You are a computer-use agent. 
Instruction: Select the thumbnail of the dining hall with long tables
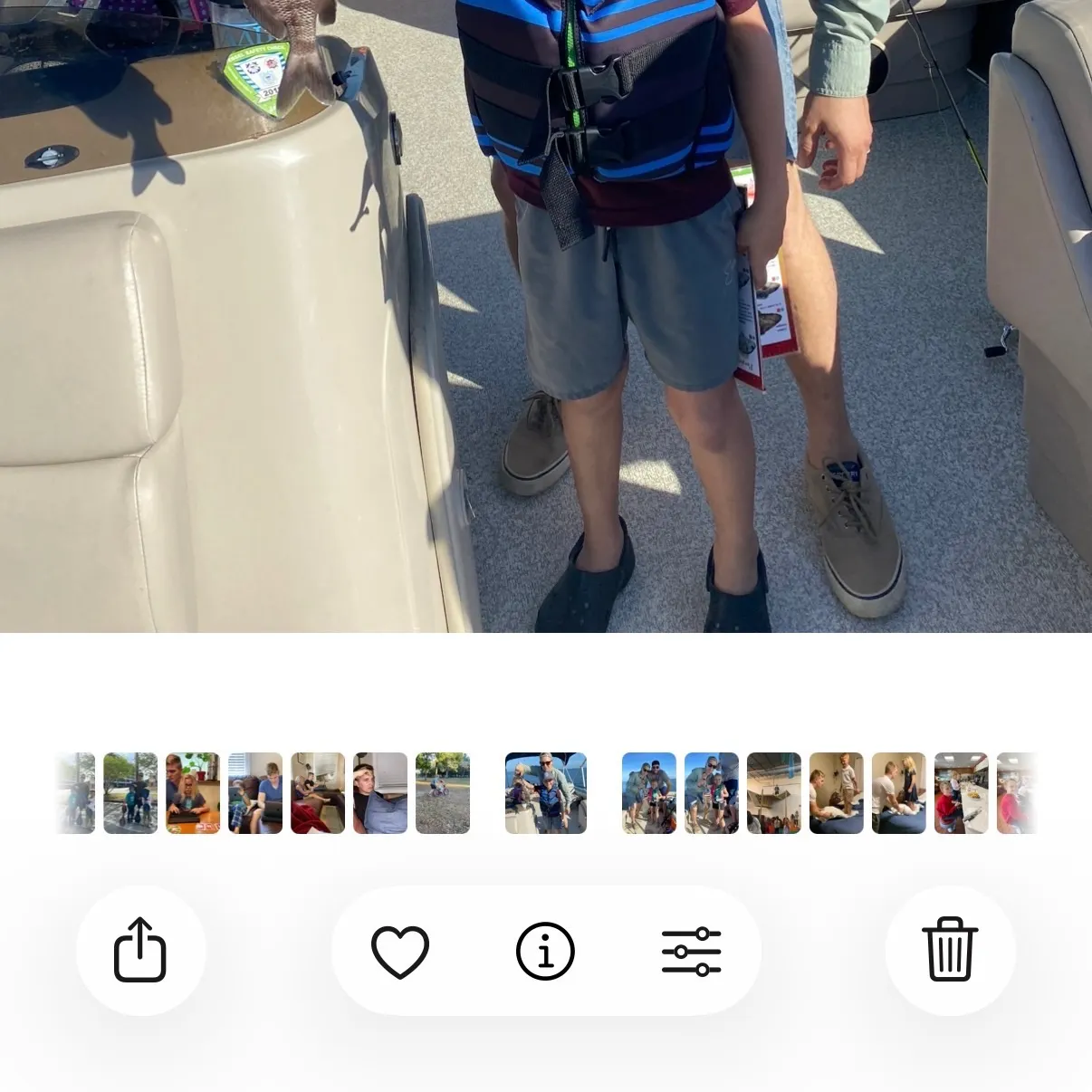pyautogui.click(x=961, y=793)
